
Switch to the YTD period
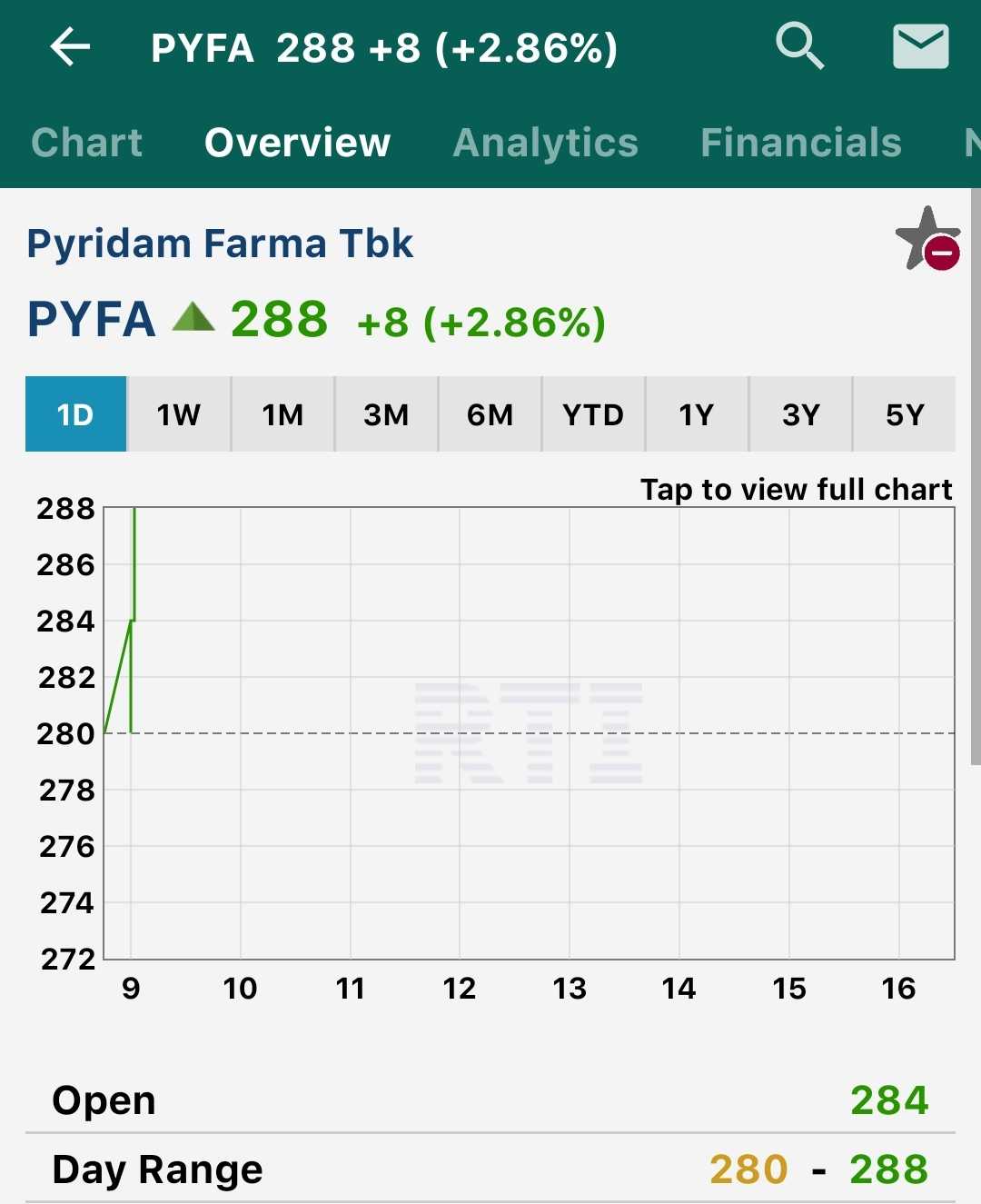click(x=592, y=414)
